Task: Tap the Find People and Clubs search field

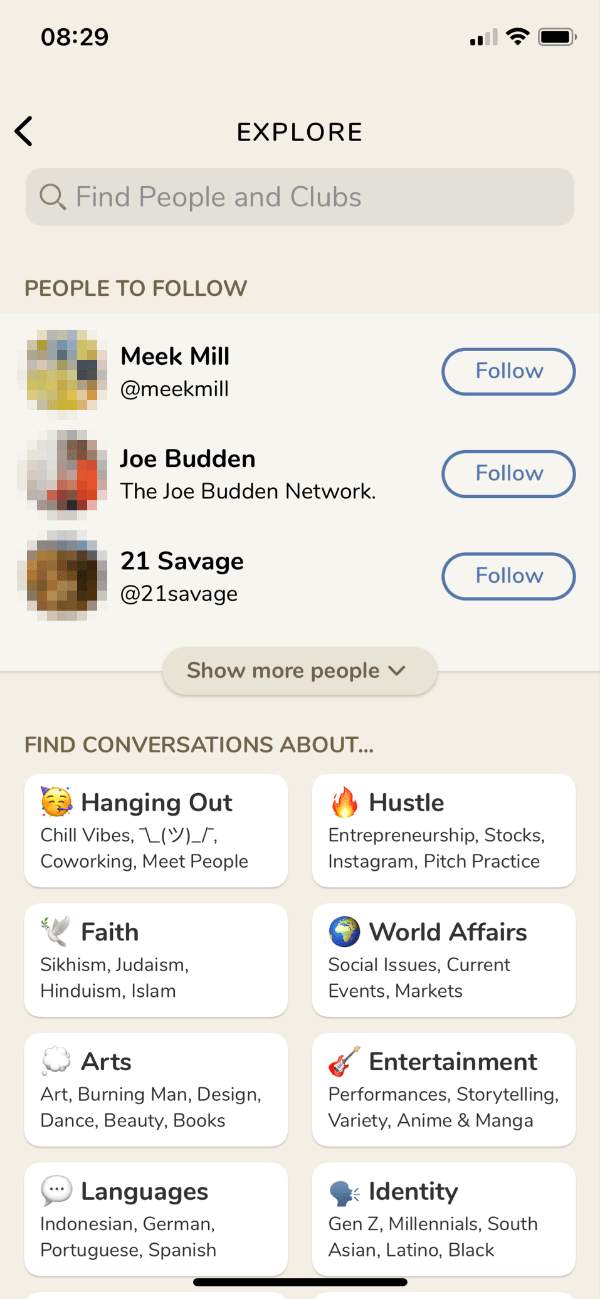Action: 300,197
